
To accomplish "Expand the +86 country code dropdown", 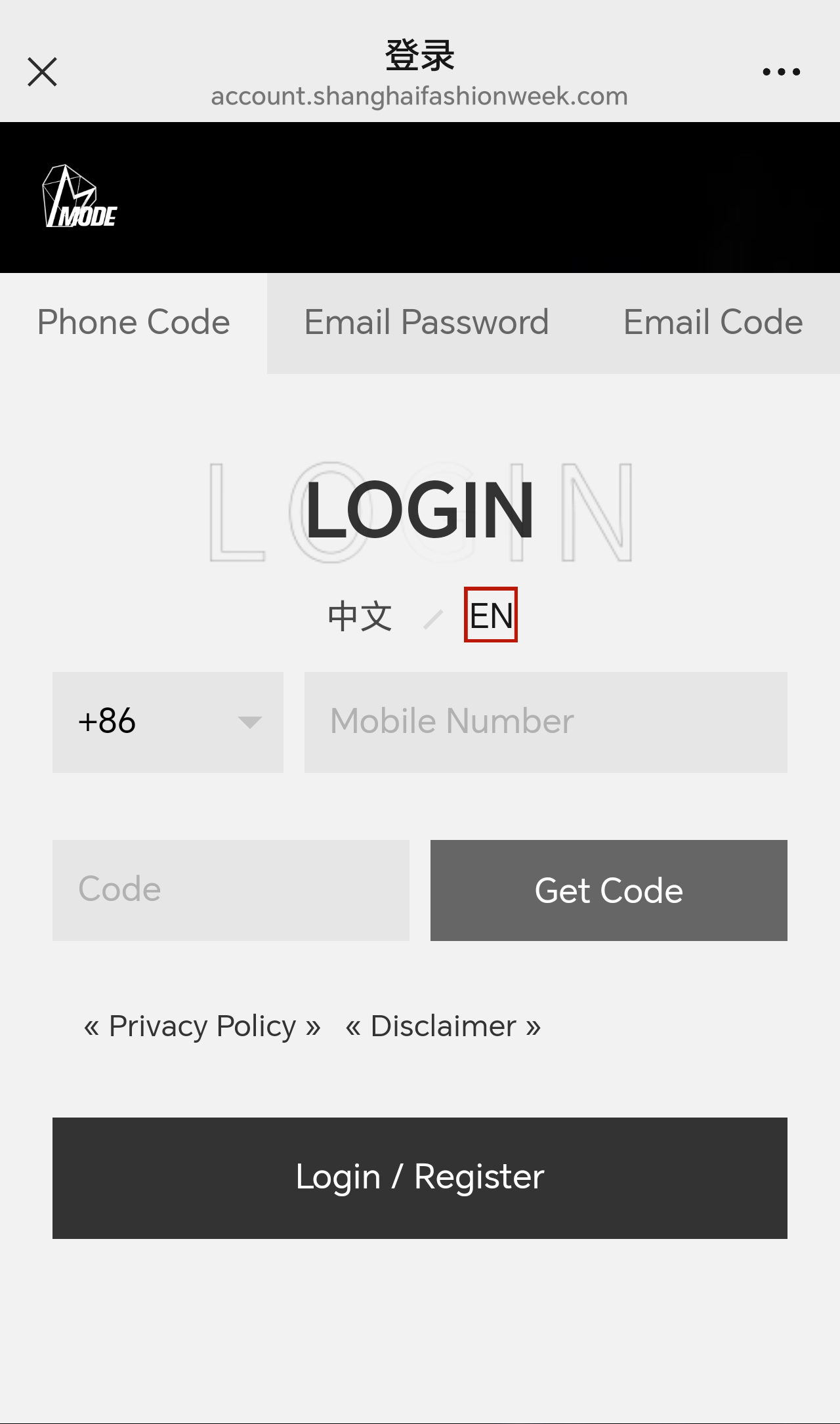I will (x=168, y=722).
